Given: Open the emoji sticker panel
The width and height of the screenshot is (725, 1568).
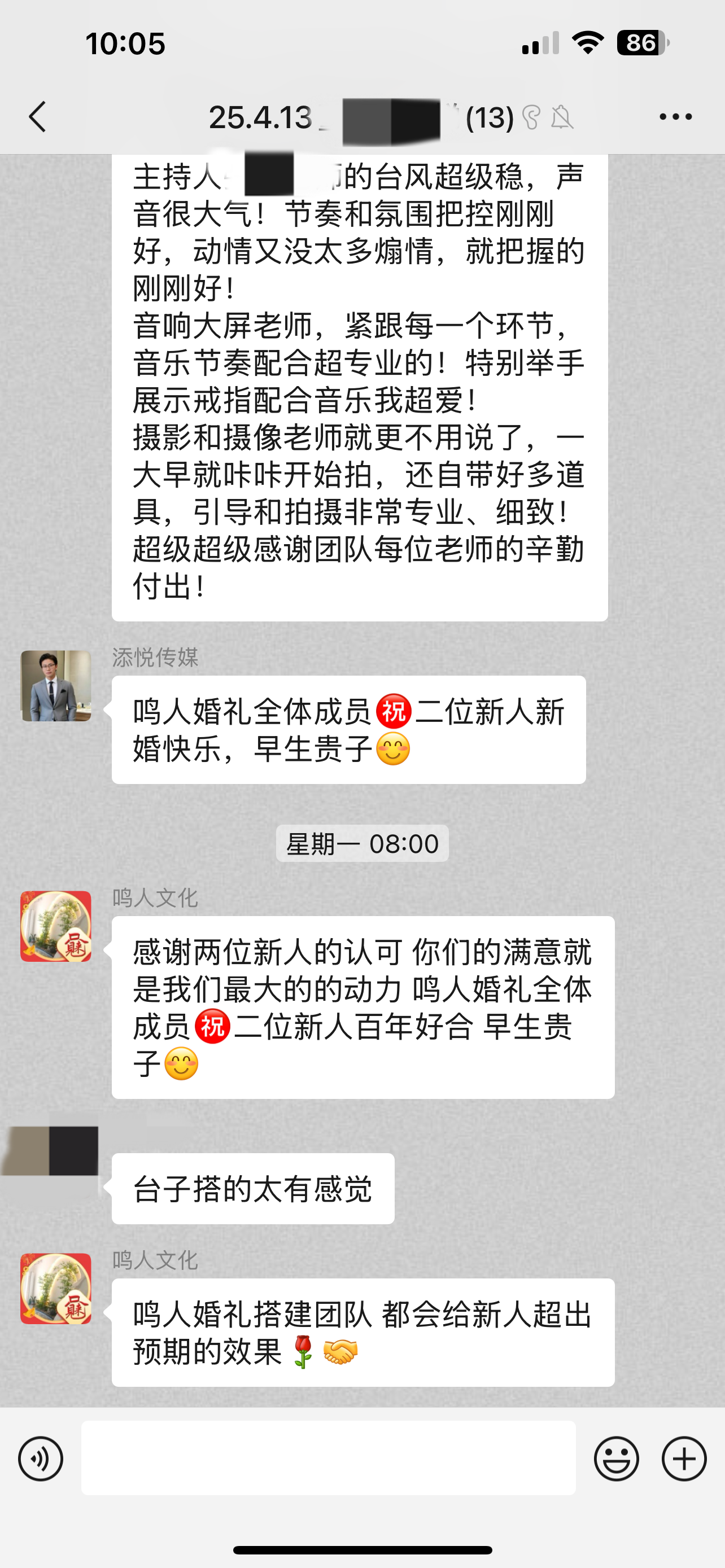Looking at the screenshot, I should [616, 1458].
